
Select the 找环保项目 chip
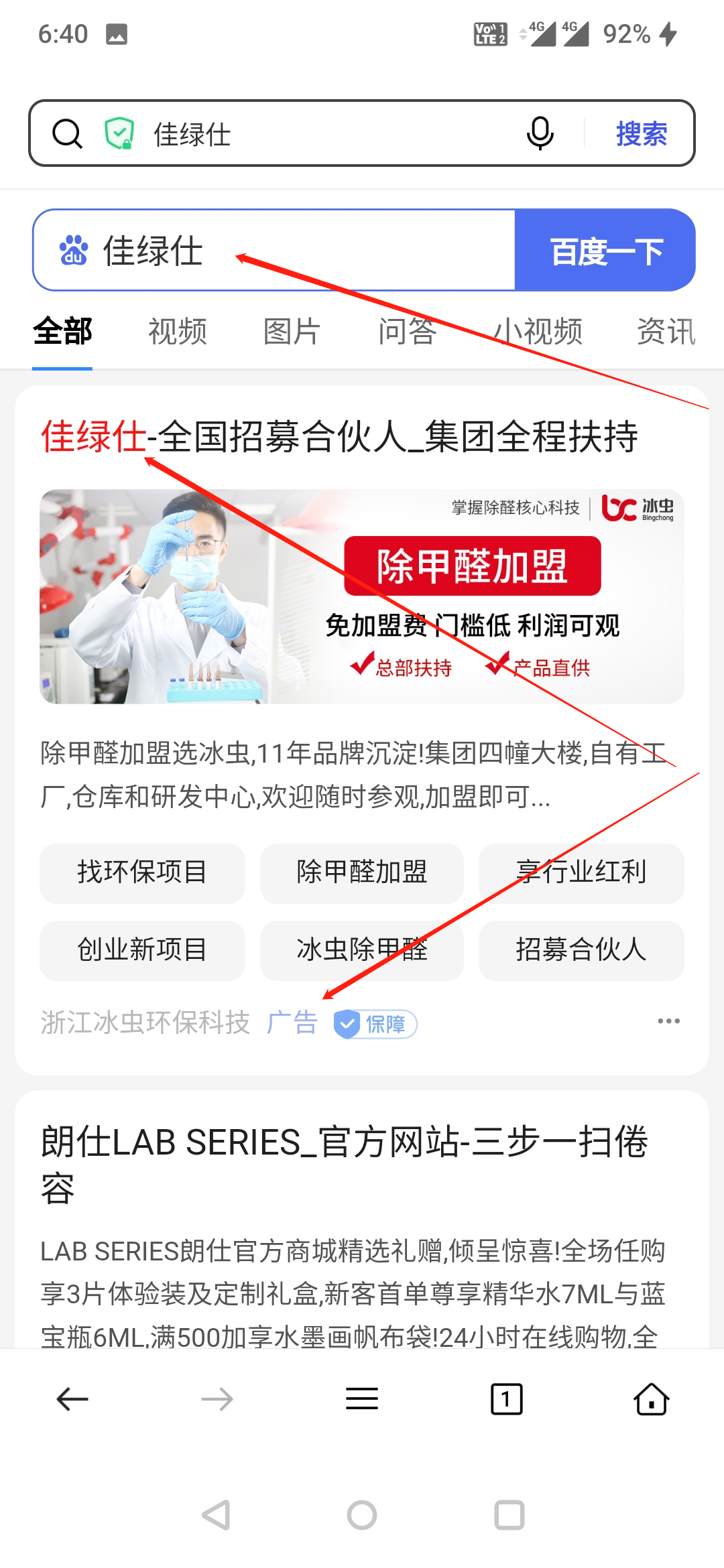coord(142,872)
